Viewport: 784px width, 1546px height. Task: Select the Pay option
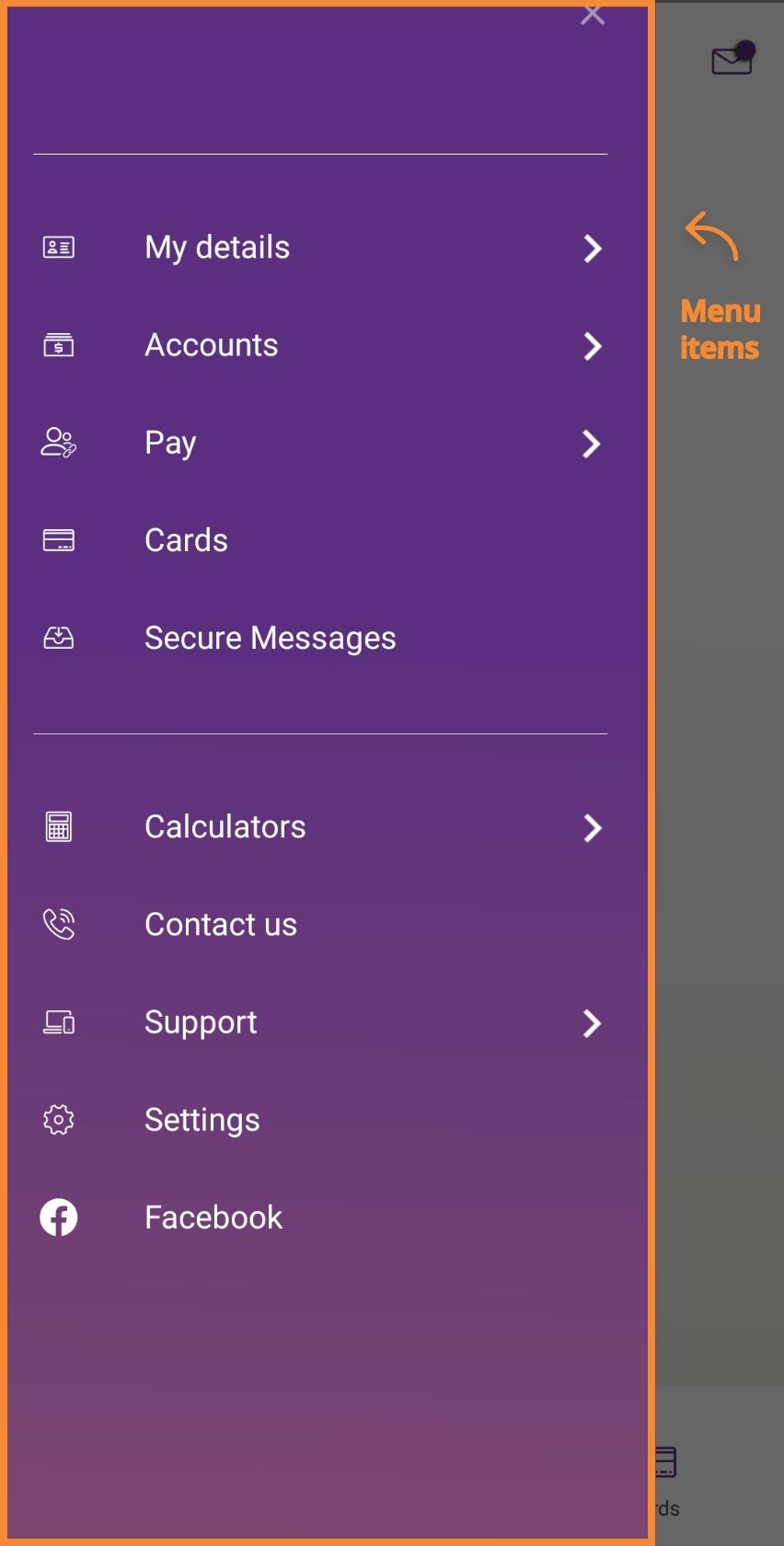coord(321,443)
